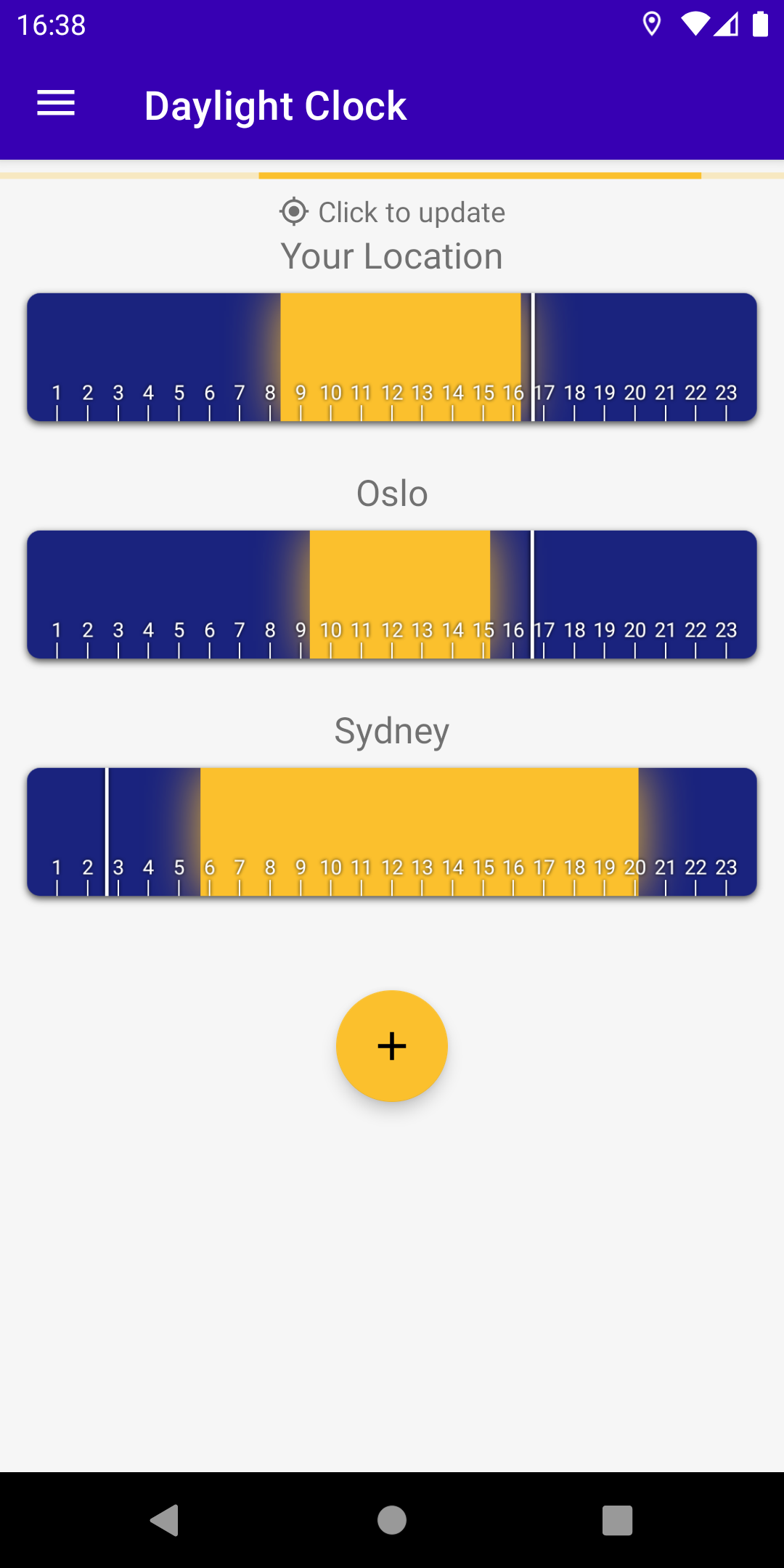Open the Your Location daylight card
This screenshot has width=784, height=1568.
pyautogui.click(x=392, y=357)
